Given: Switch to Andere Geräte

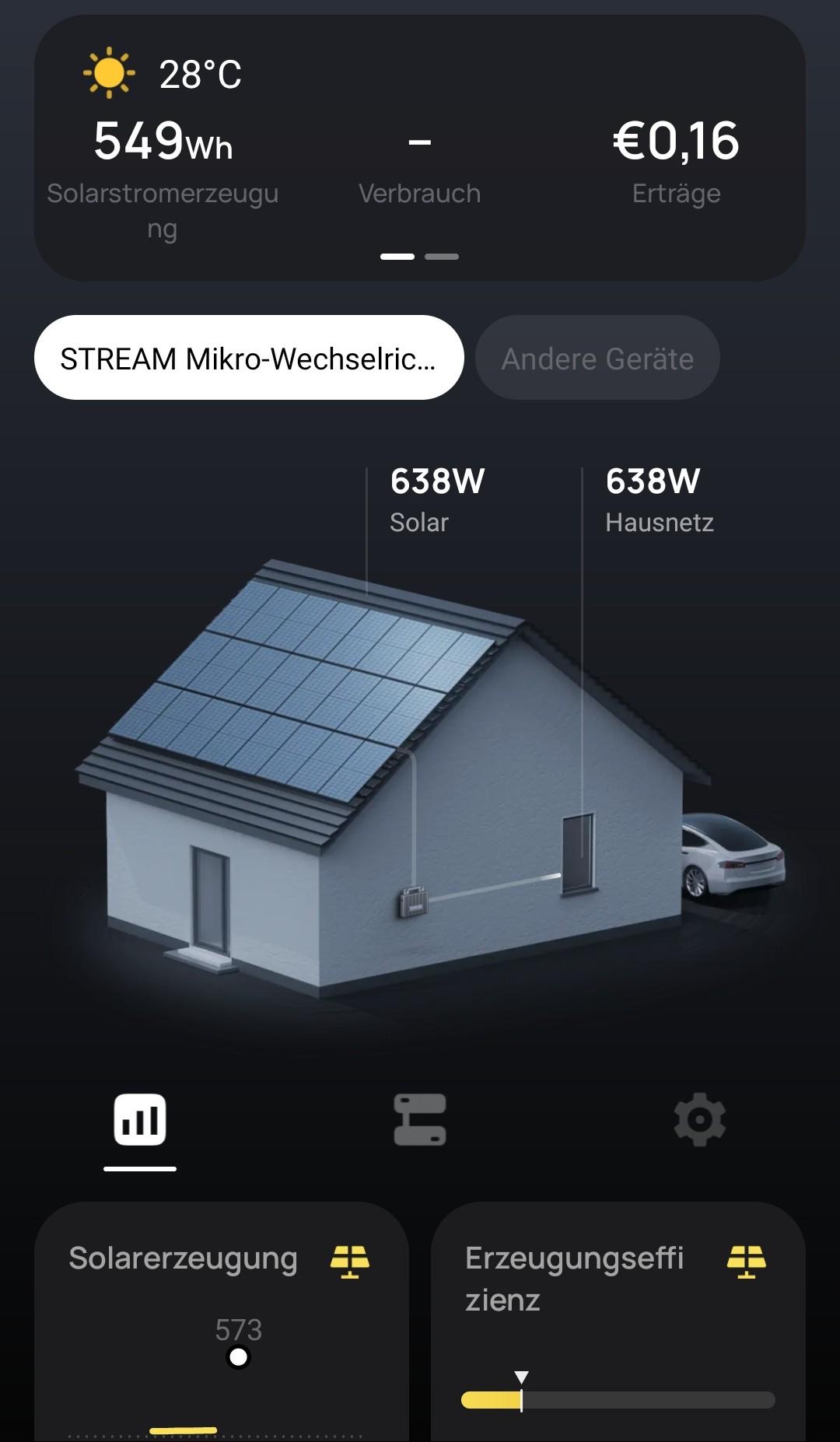Looking at the screenshot, I should [x=597, y=358].
